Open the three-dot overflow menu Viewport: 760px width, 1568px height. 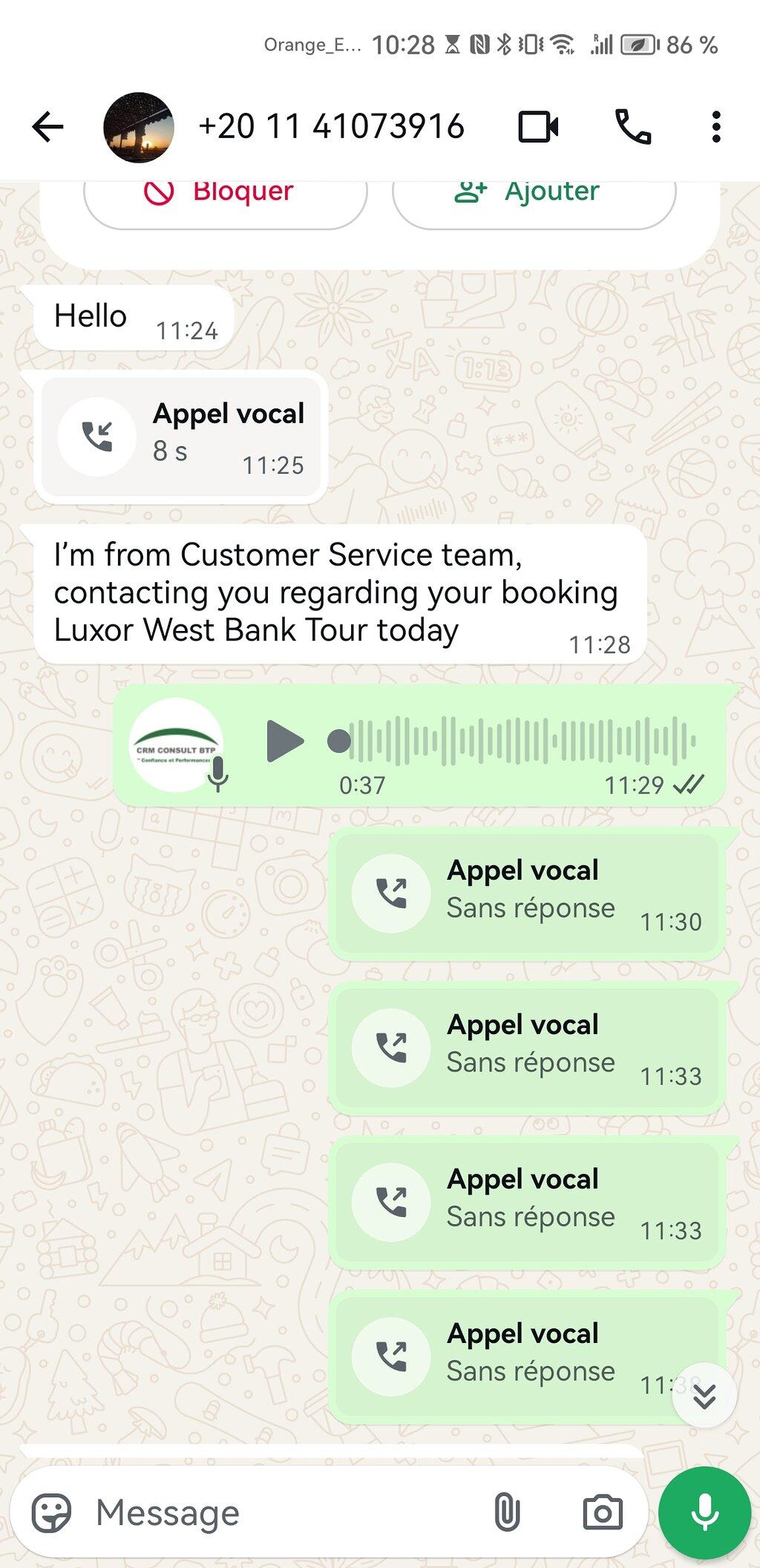pos(715,127)
